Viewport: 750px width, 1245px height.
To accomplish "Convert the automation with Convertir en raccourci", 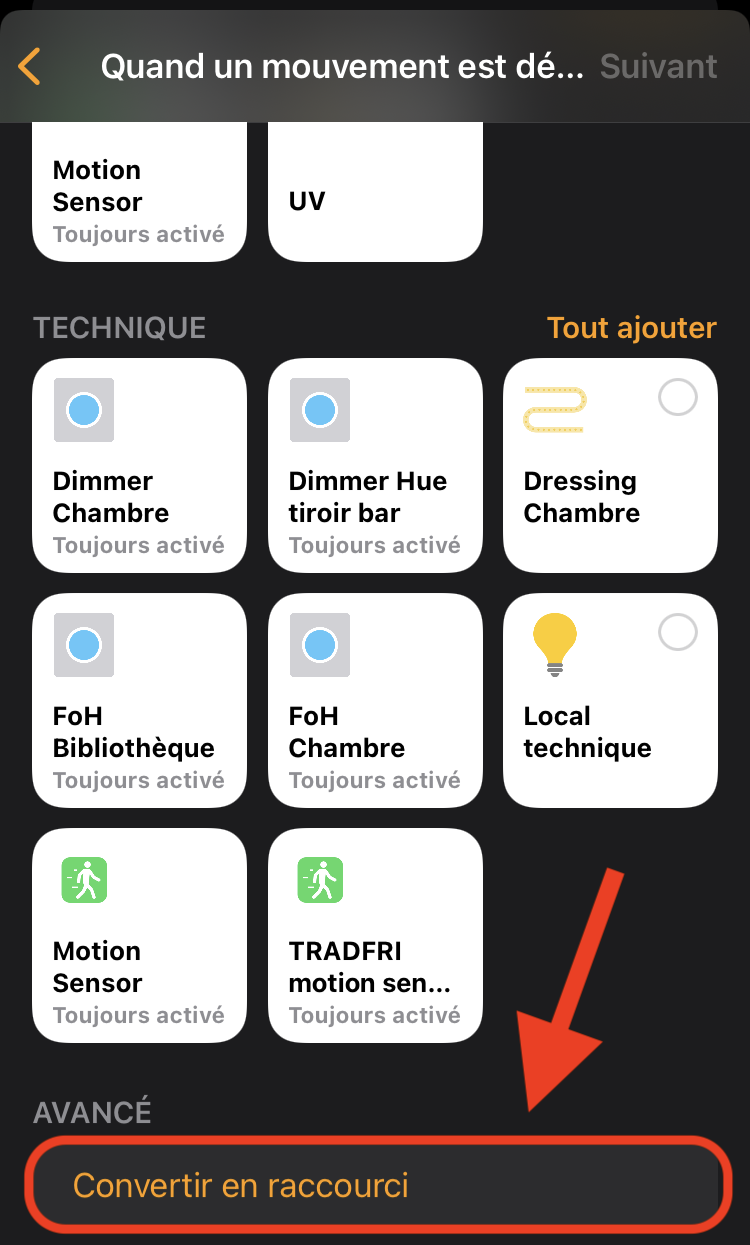I will [x=373, y=1185].
